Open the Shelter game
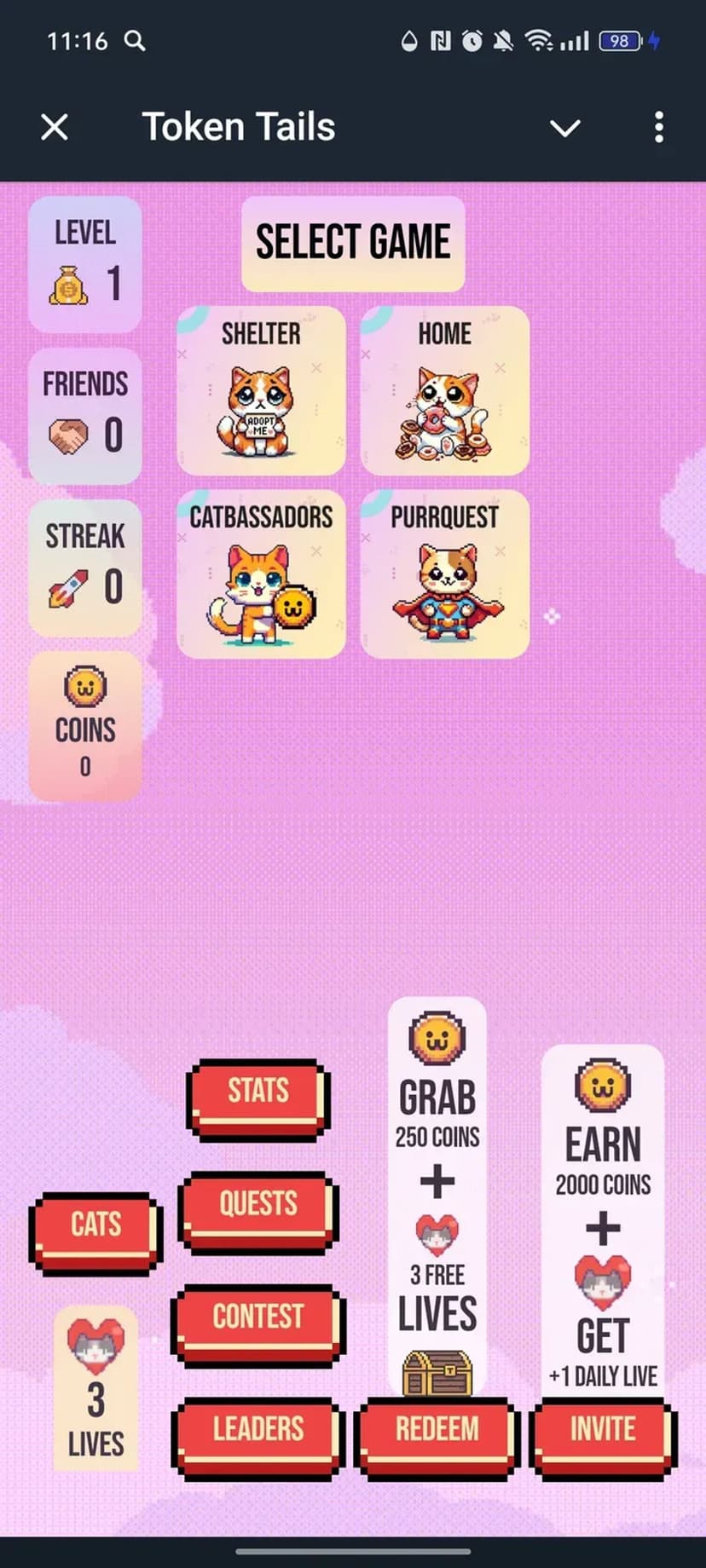 pos(261,390)
